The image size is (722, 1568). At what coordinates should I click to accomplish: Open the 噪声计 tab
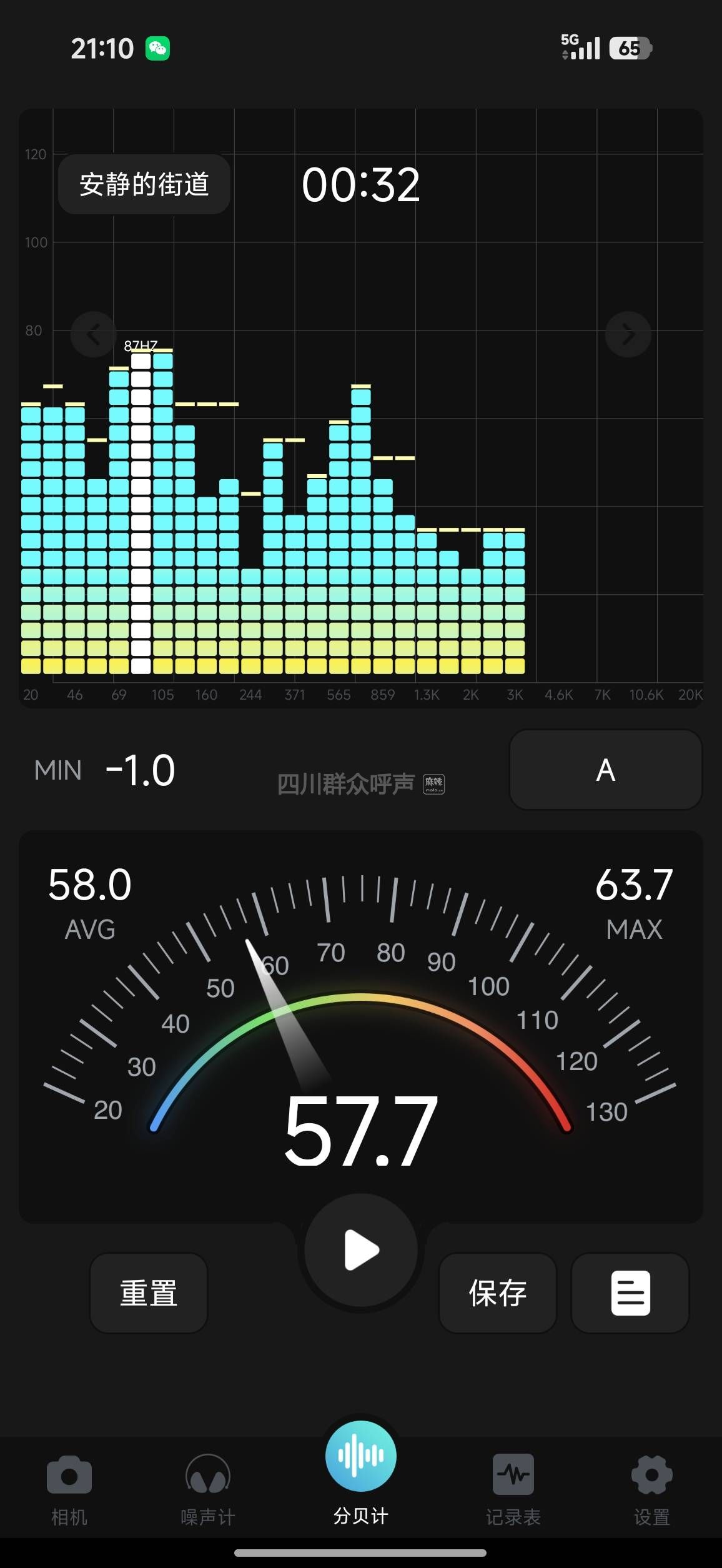pyautogui.click(x=208, y=1489)
